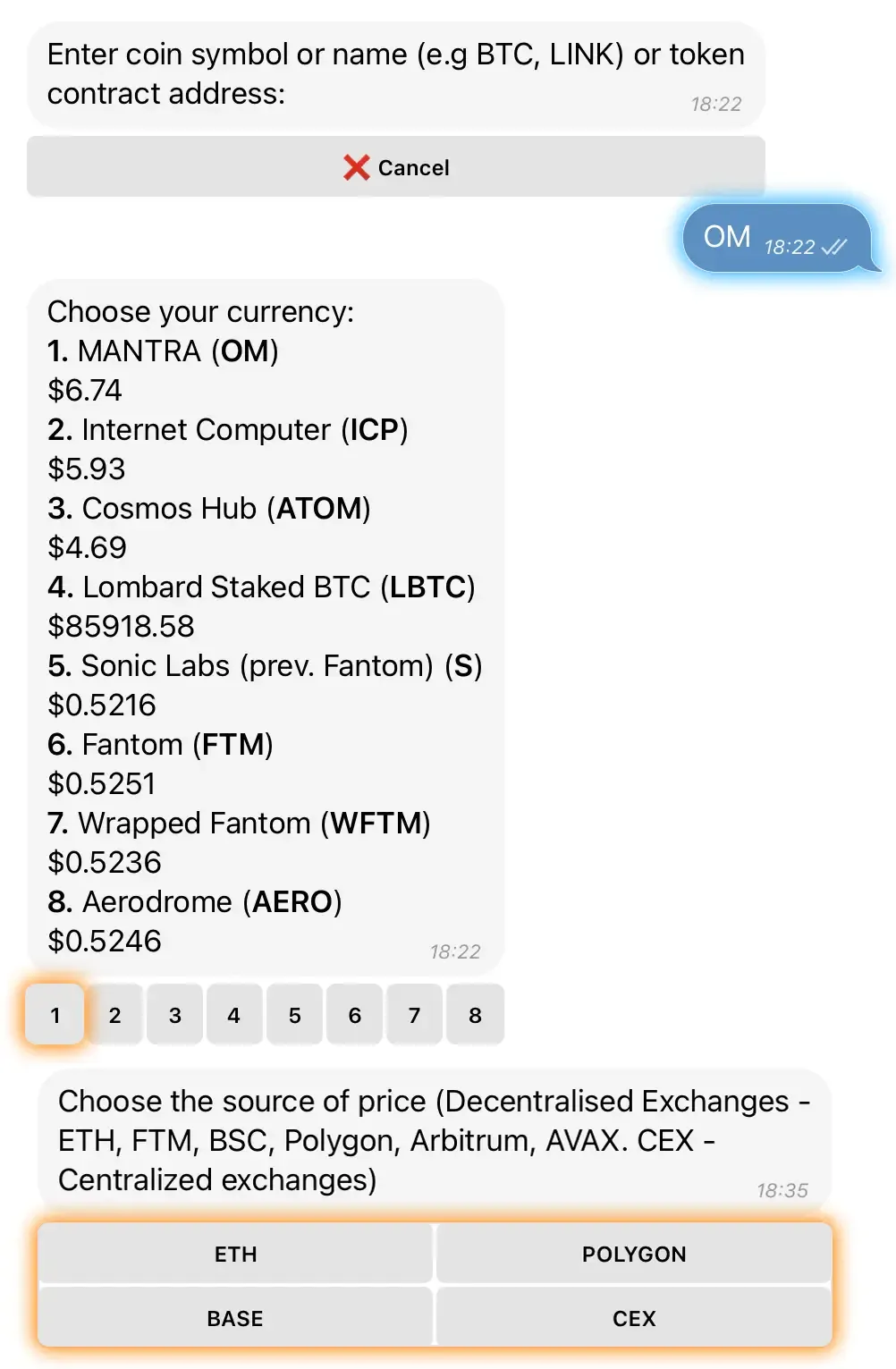Select option 7 for Wrapped Fantom
The width and height of the screenshot is (896, 1369).
[x=413, y=1015]
